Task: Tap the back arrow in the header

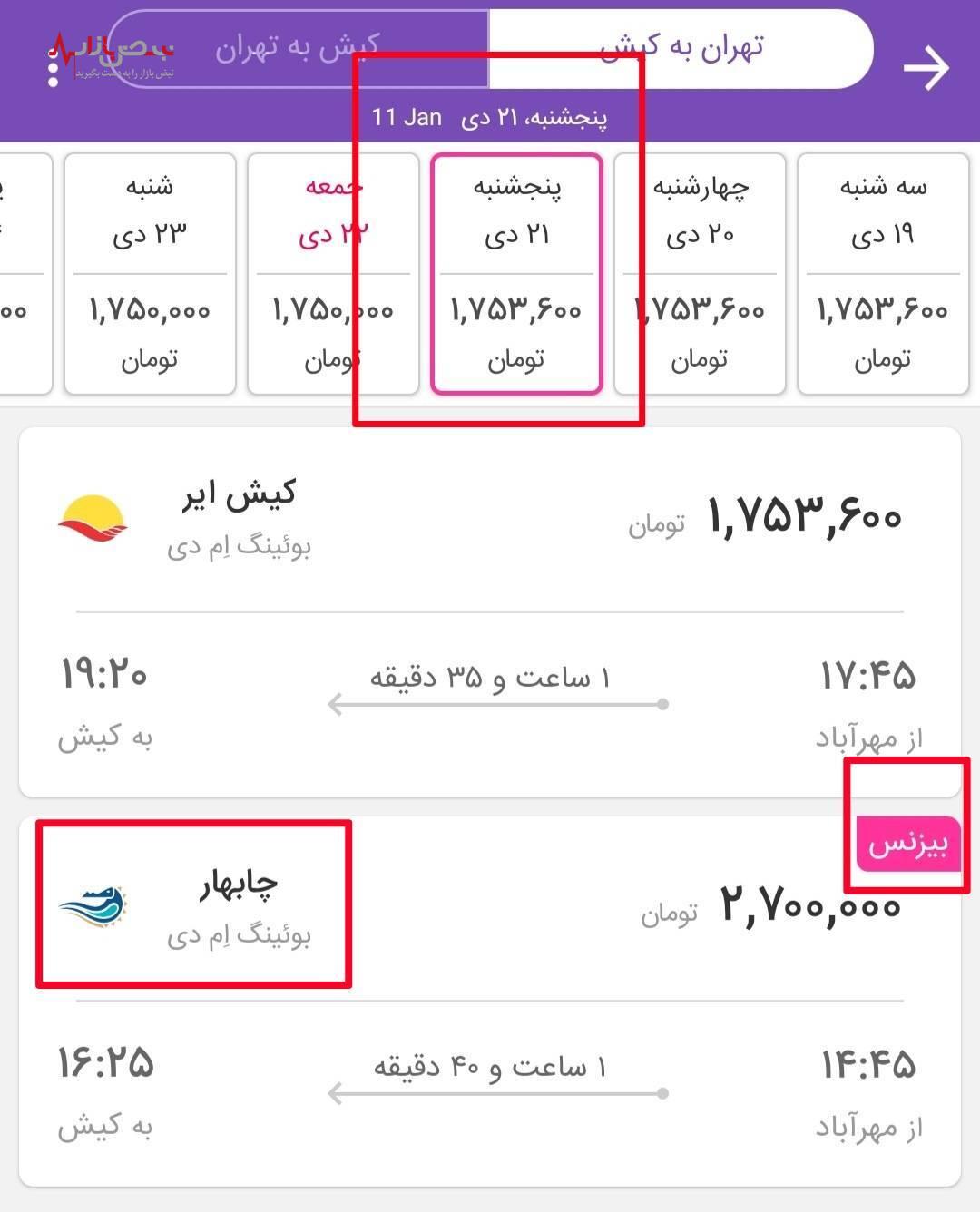Action: 926,68
